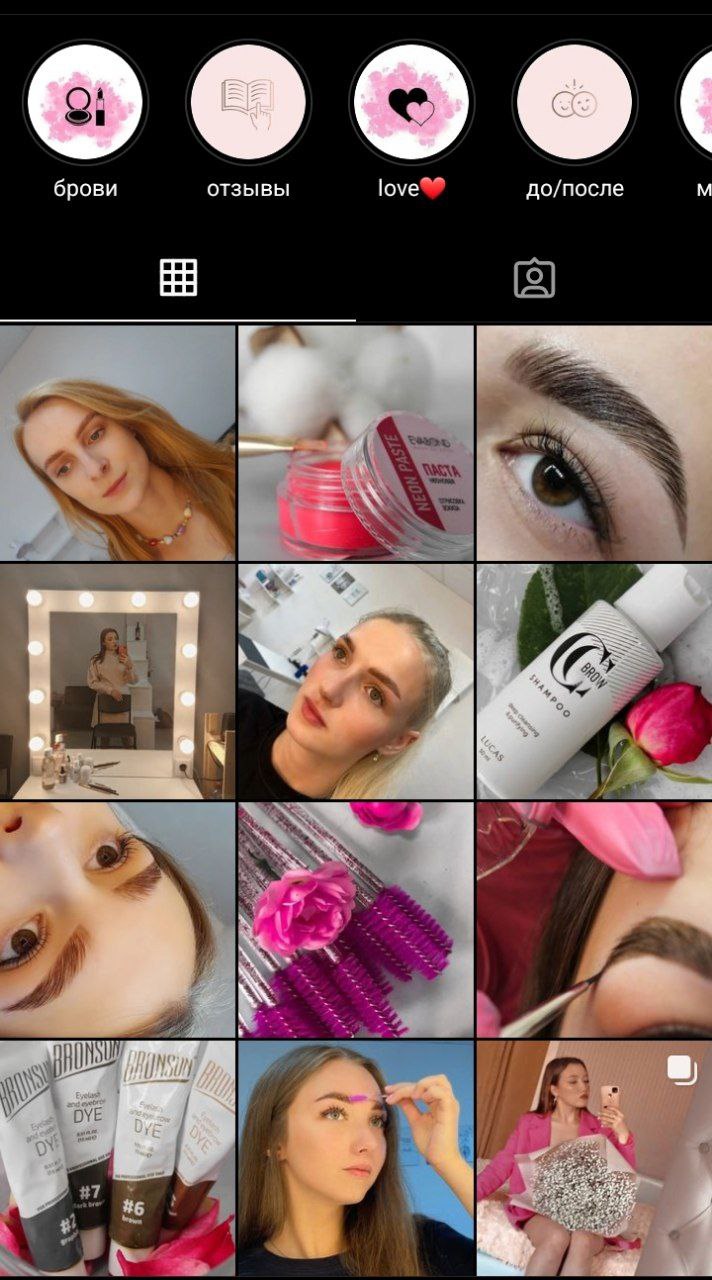Open the purple brow brushes post
712x1280 pixels.
[356, 920]
